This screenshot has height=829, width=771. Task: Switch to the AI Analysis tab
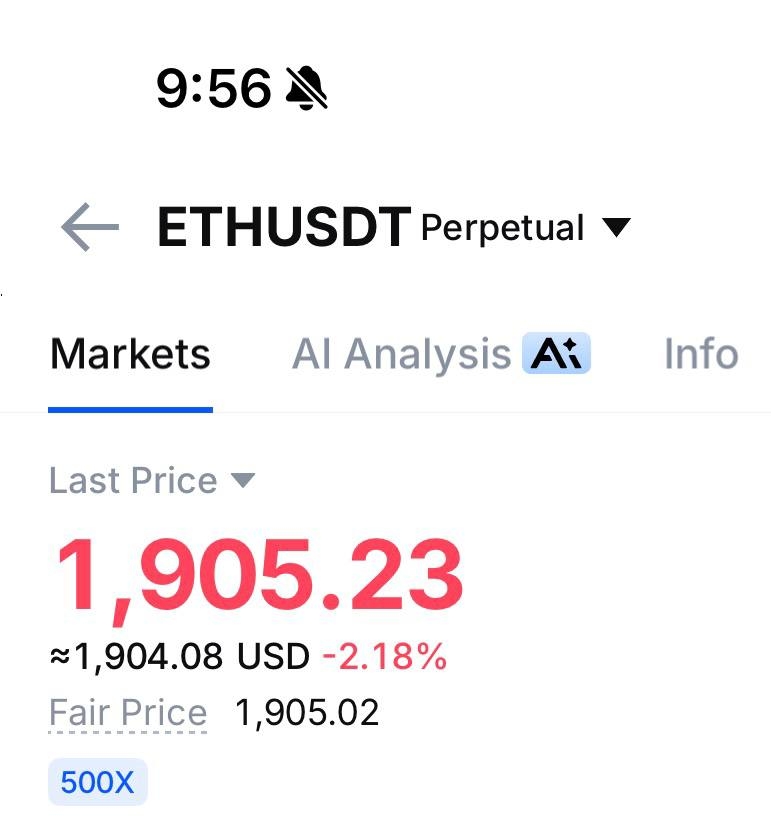pos(440,355)
